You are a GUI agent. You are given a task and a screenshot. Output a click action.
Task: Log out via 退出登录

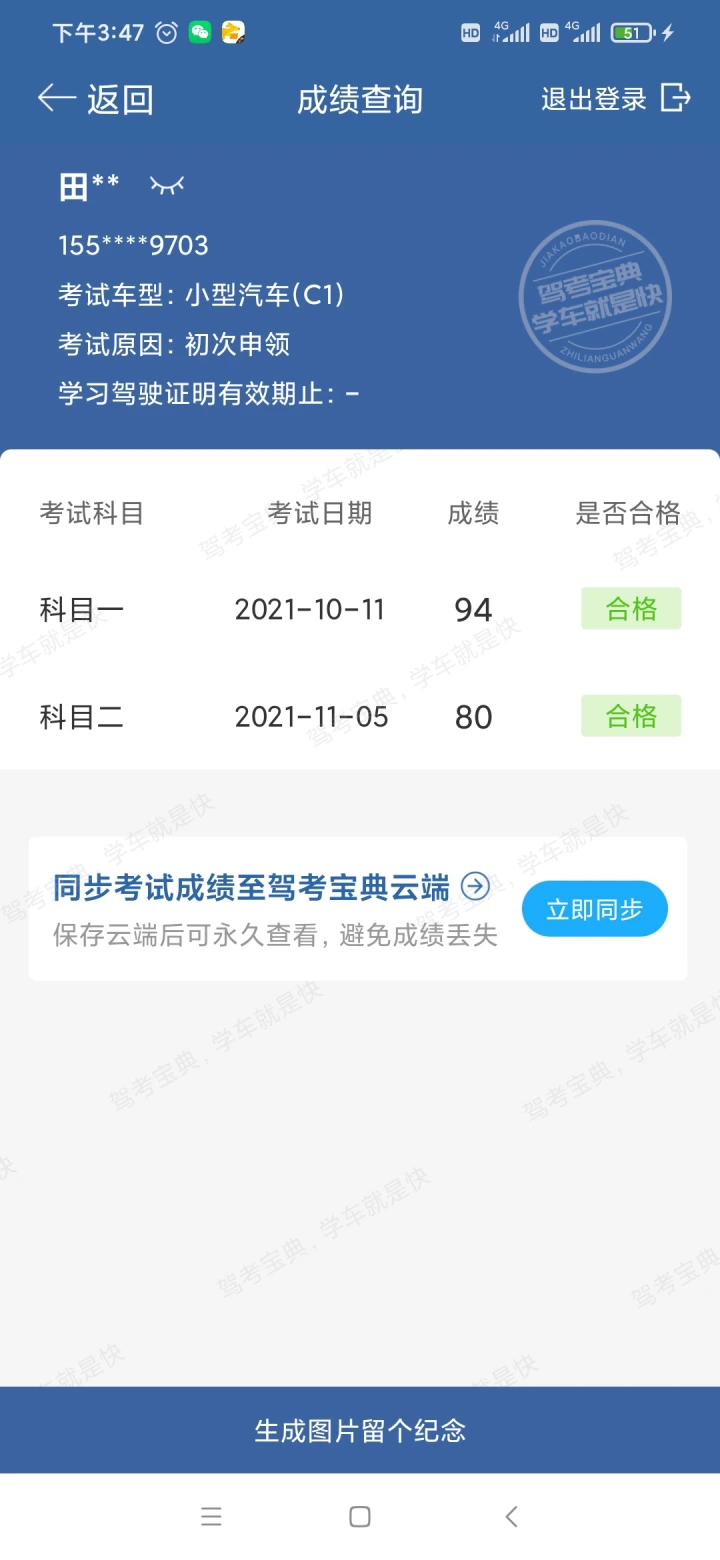[x=615, y=98]
